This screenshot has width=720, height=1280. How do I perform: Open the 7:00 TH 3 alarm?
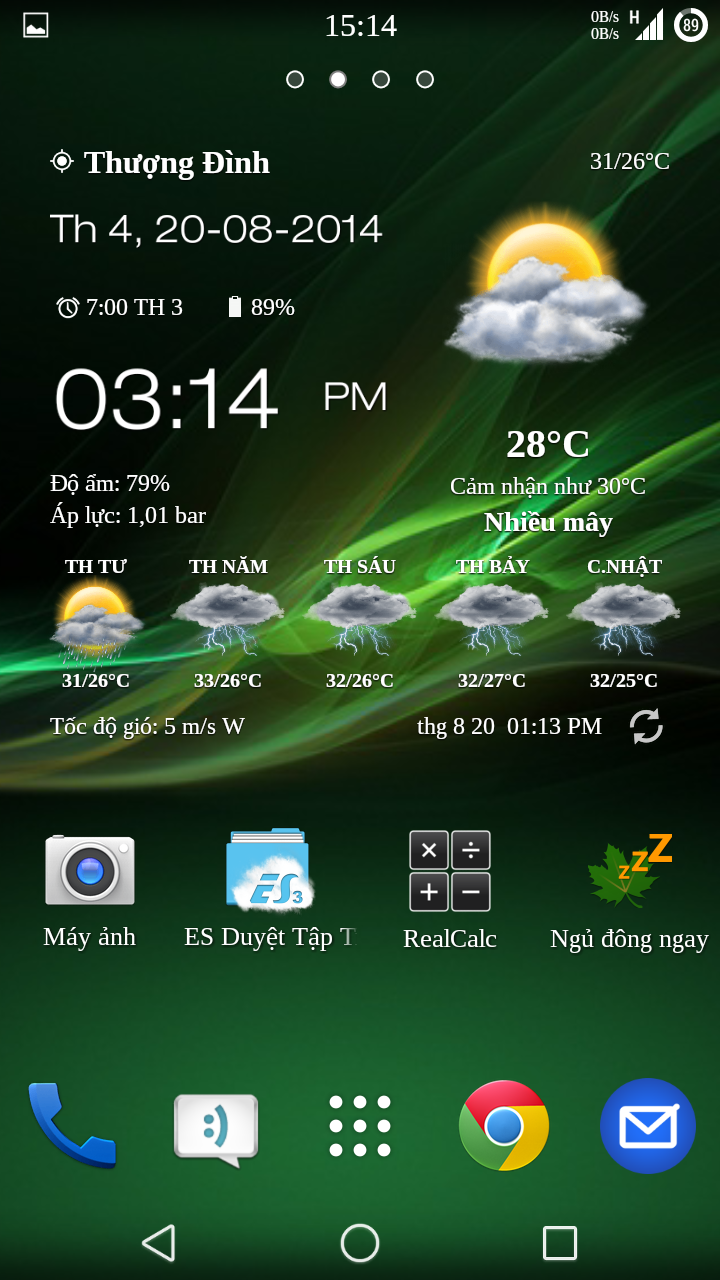(120, 307)
